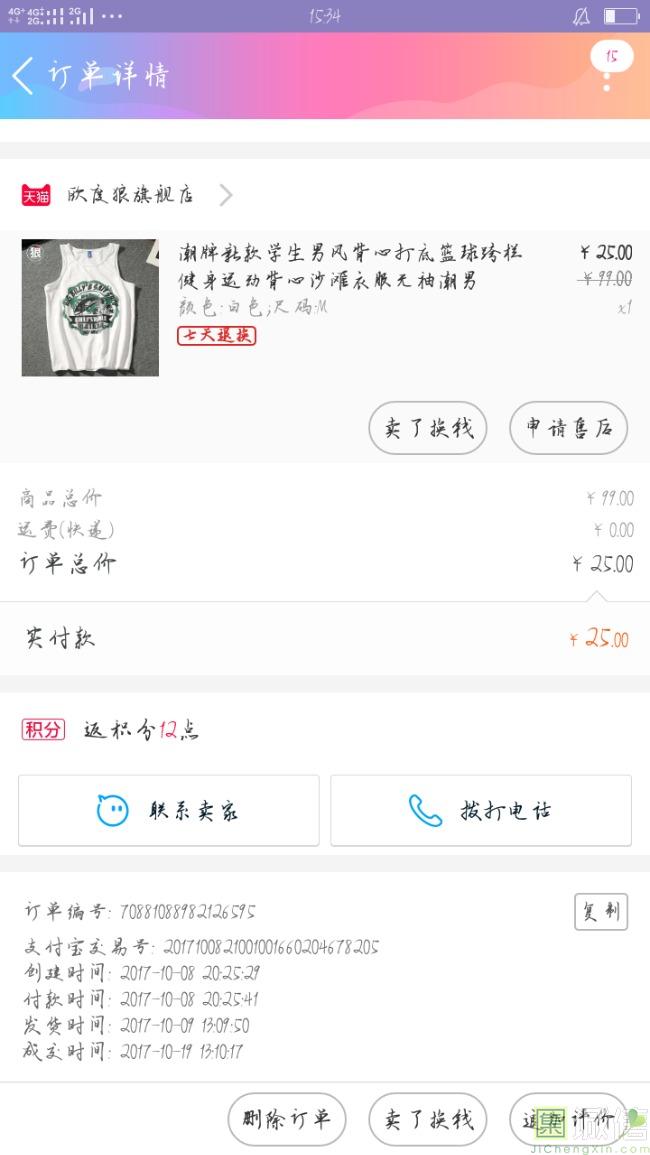This screenshot has width=650, height=1155.
Task: Contact the seller via 联系卖家
Action: point(169,810)
